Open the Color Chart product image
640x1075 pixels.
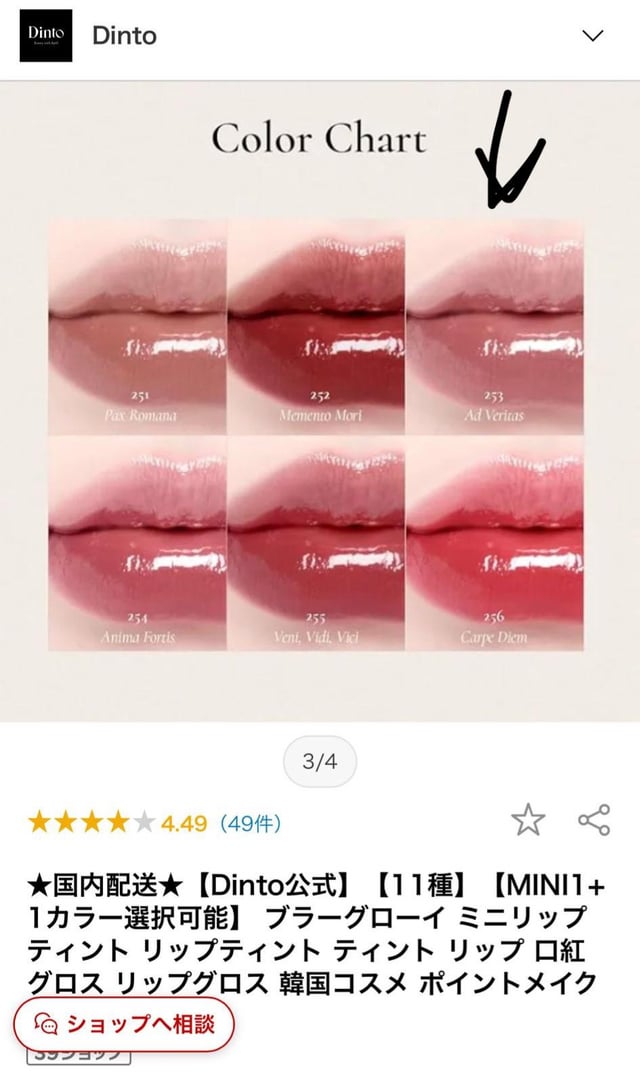click(x=318, y=400)
